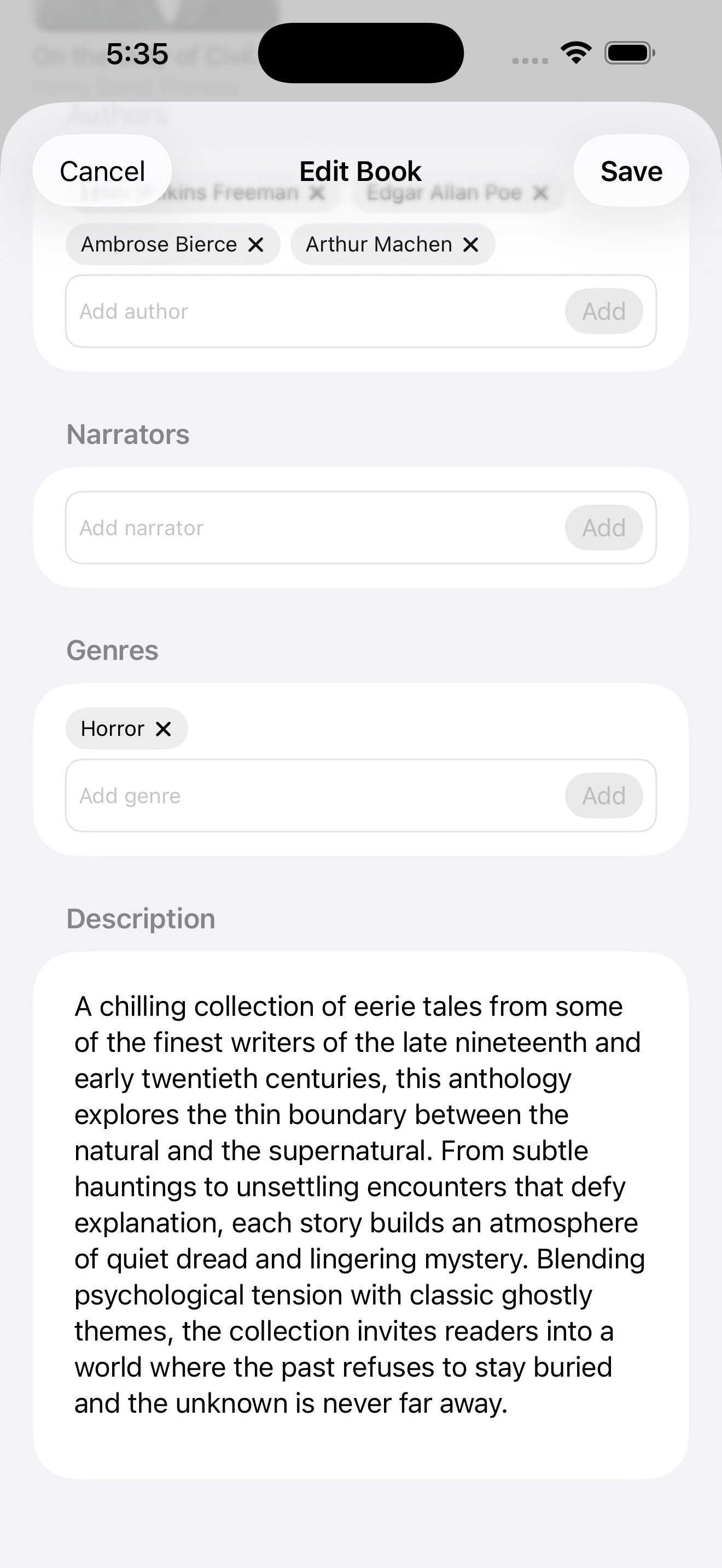Tap Add button in author field
Viewport: 722px width, 1568px height.
603,311
